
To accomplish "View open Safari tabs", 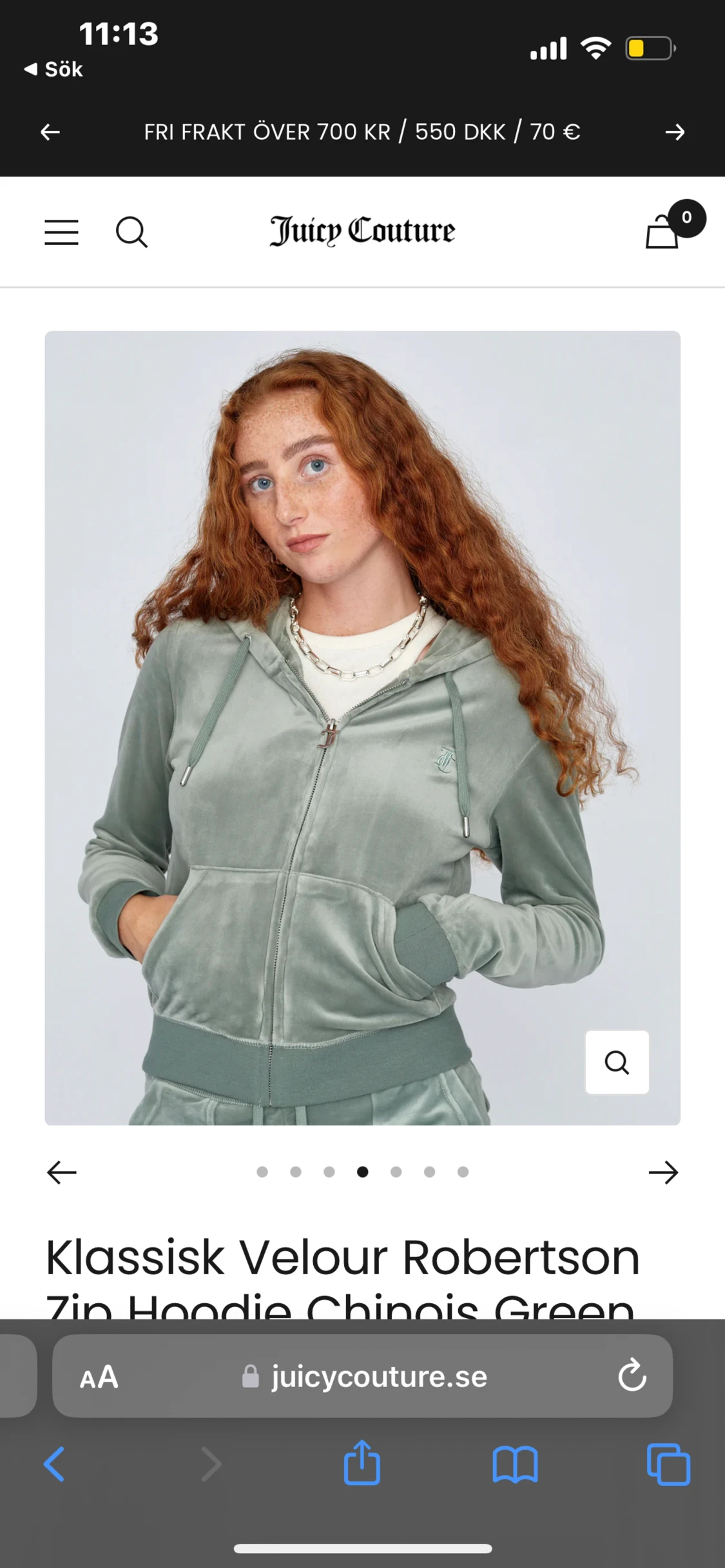I will [x=668, y=1464].
